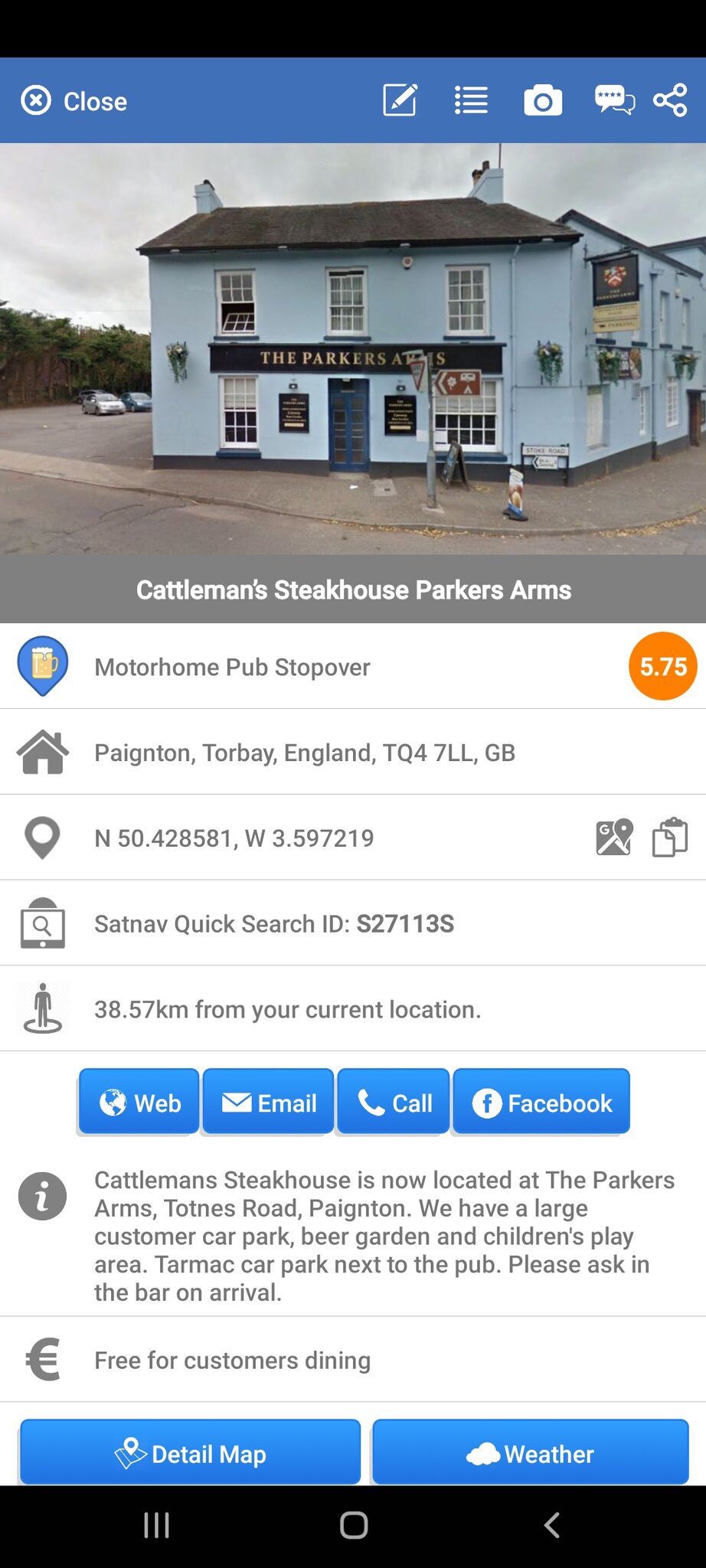Open the pub photo
The image size is (706, 1568).
pyautogui.click(x=353, y=348)
